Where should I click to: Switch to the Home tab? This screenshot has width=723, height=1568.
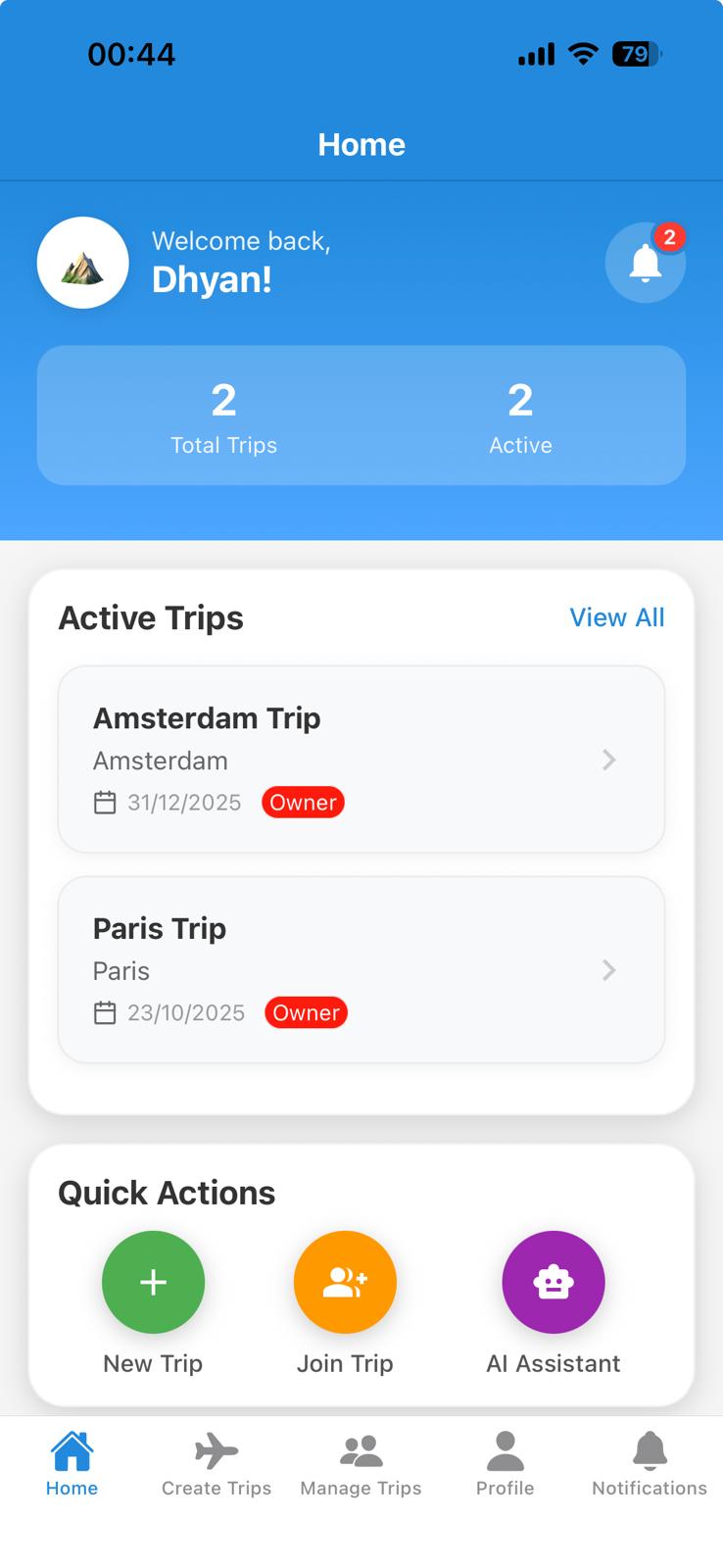71,1460
